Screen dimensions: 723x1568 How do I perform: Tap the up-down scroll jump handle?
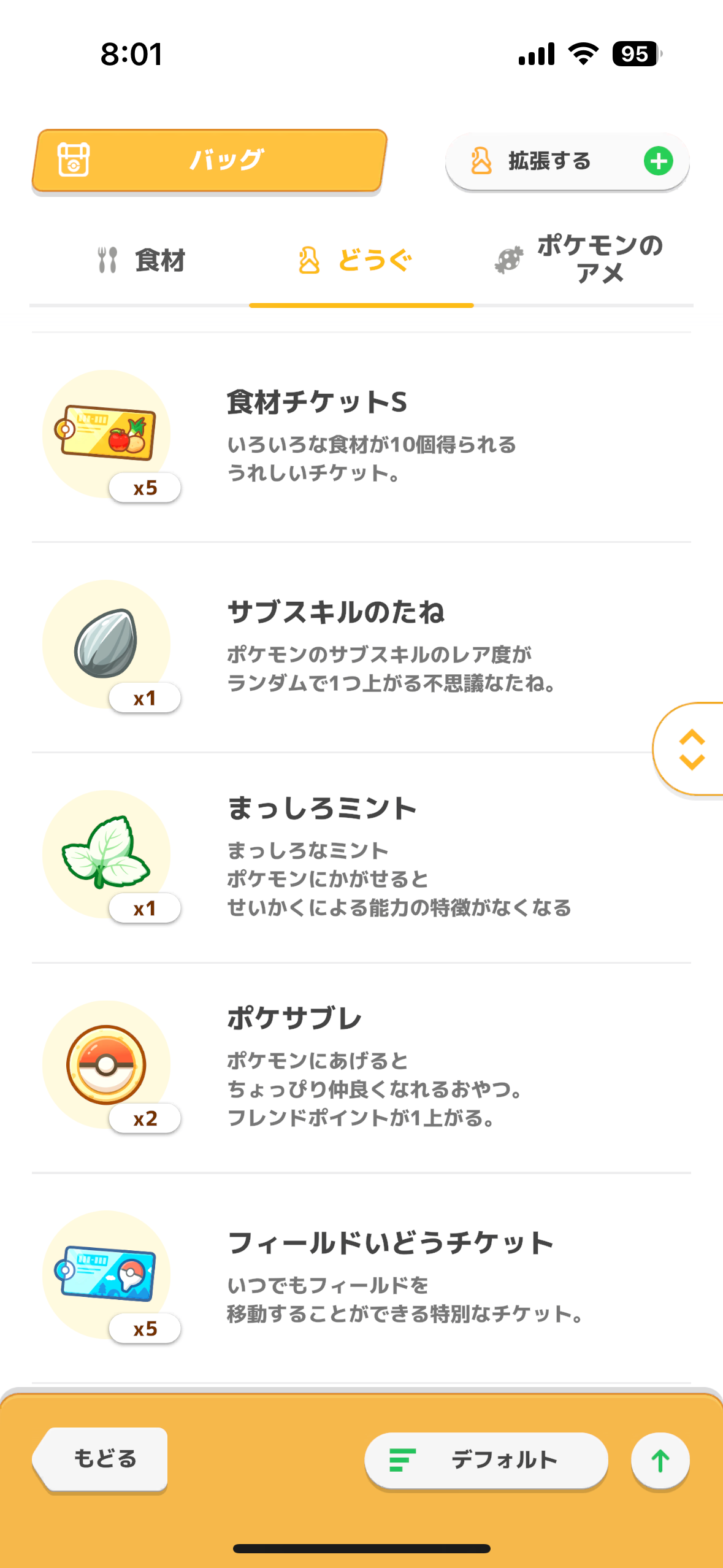tap(691, 749)
